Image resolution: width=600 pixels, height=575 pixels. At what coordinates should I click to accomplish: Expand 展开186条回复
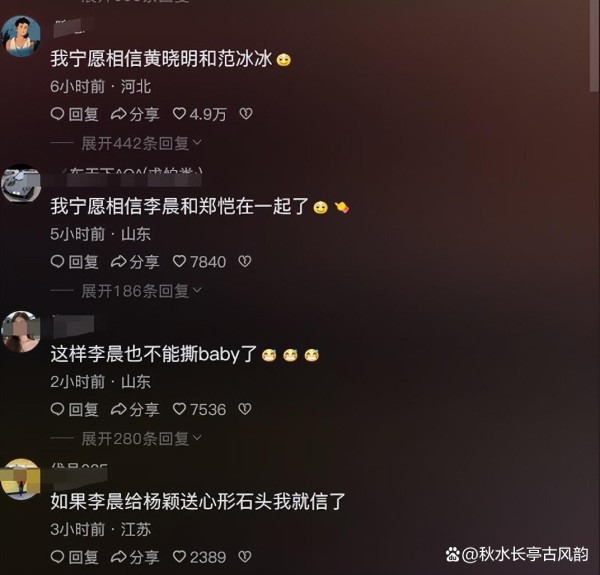pyautogui.click(x=141, y=291)
